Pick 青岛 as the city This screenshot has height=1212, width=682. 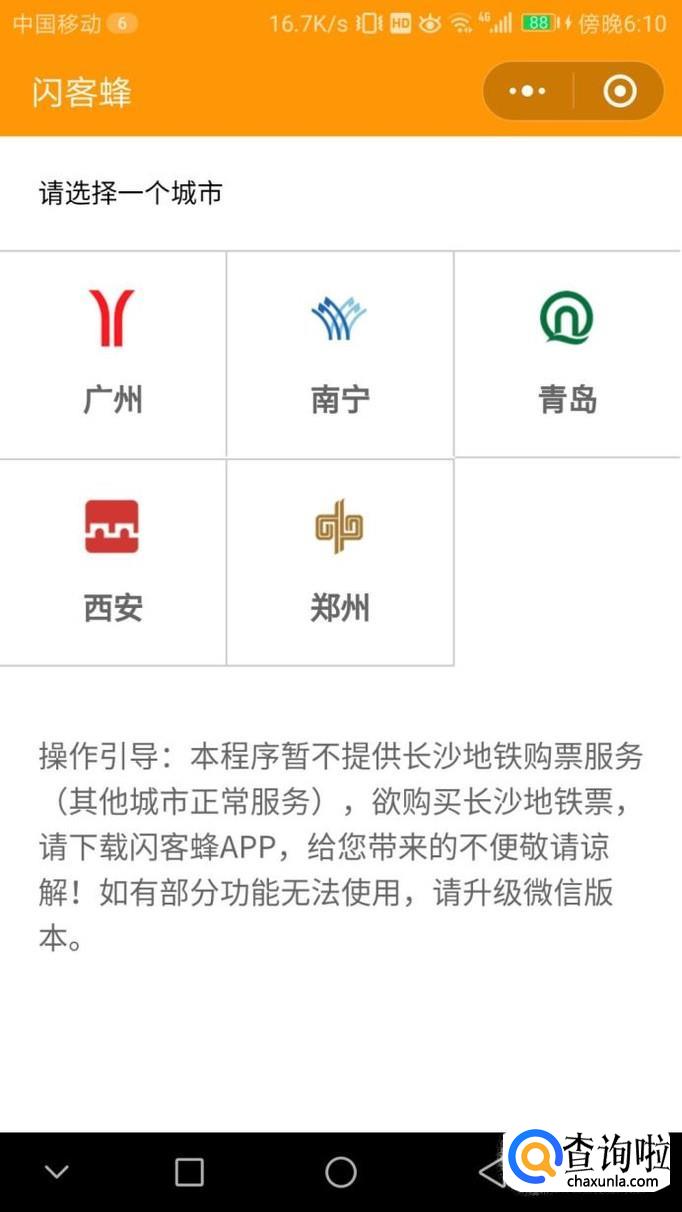pyautogui.click(x=567, y=354)
